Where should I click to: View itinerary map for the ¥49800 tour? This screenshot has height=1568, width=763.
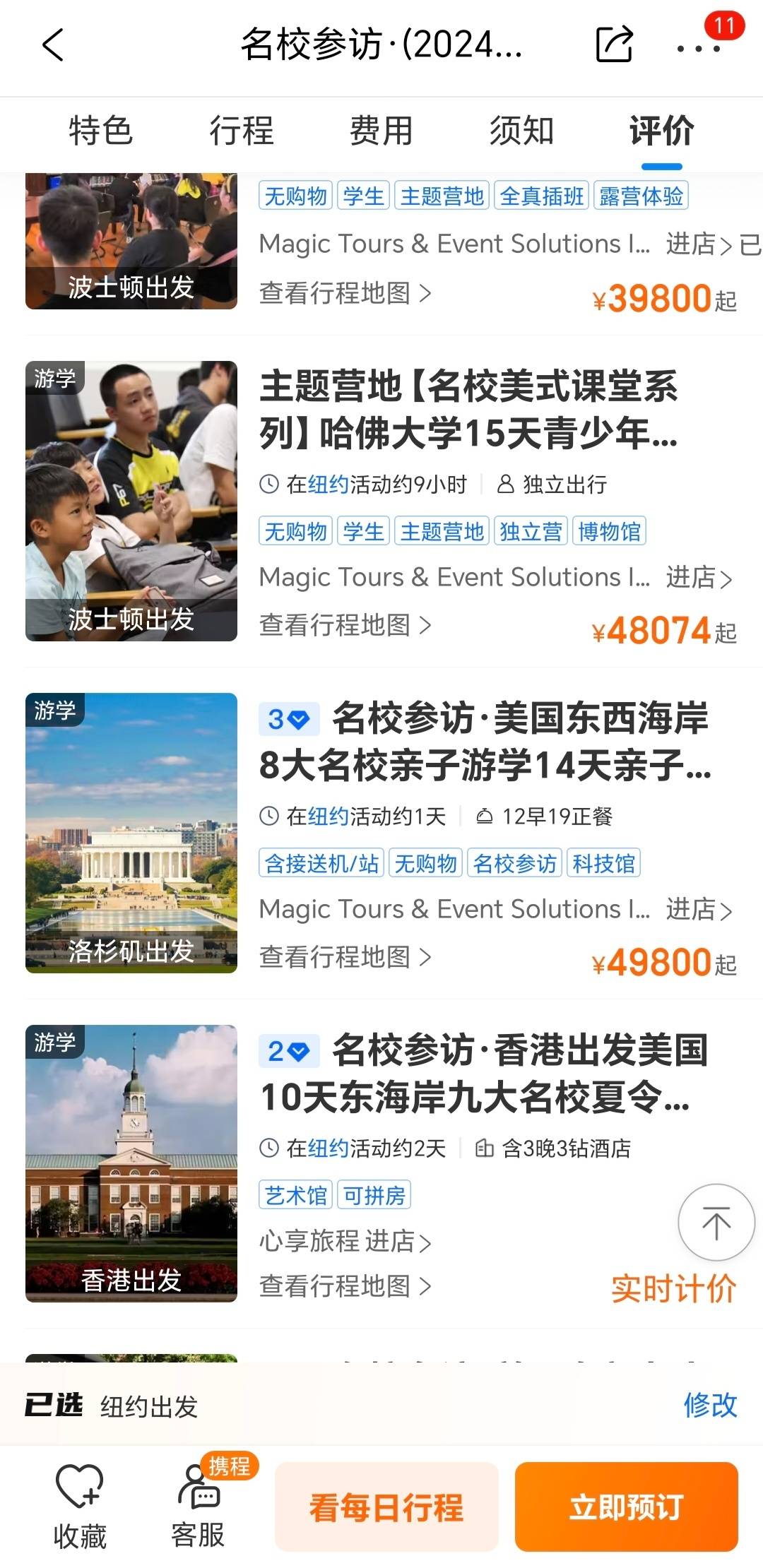tap(345, 957)
